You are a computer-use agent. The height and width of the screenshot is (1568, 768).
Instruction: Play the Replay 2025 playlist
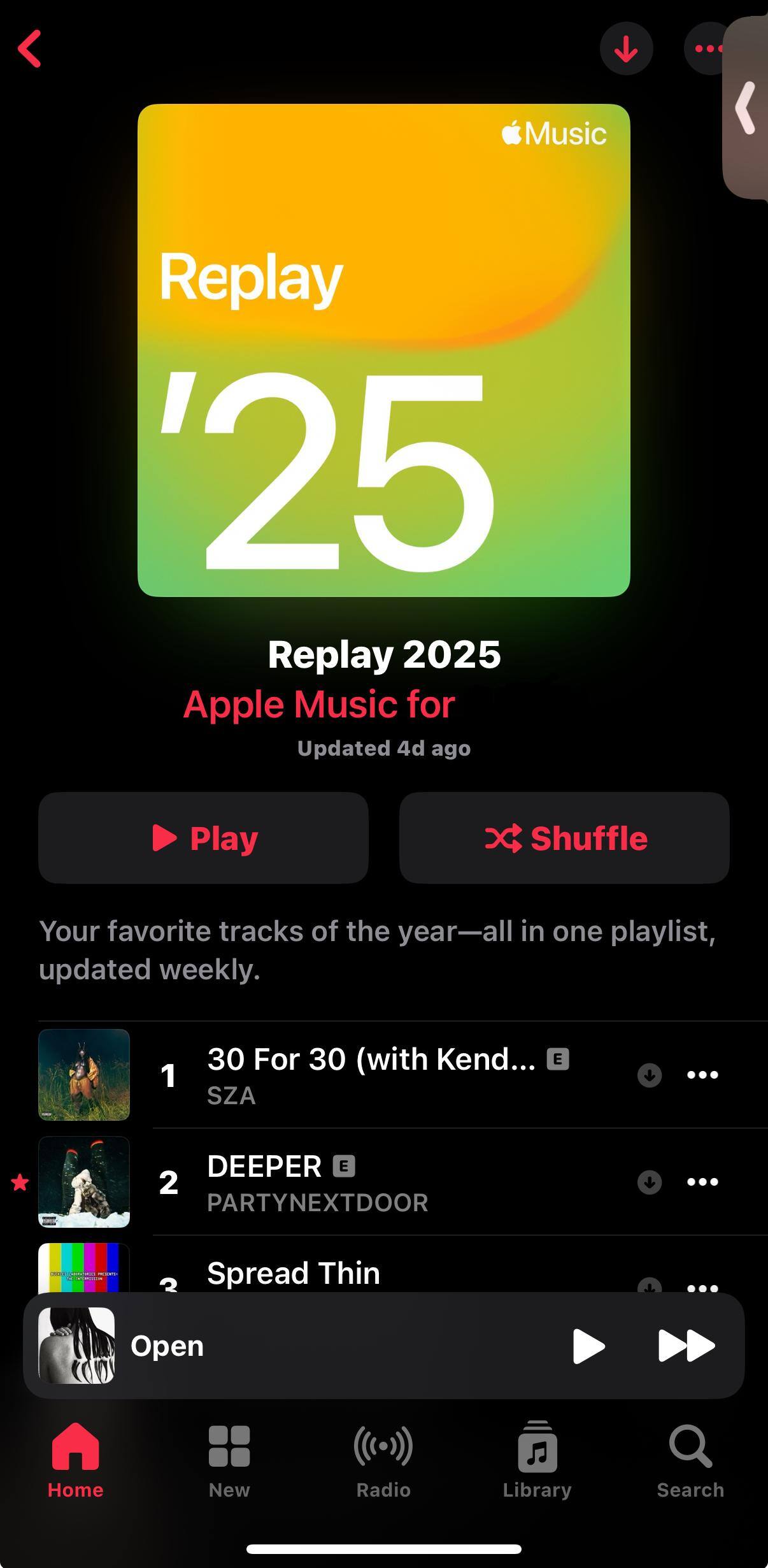coord(203,837)
